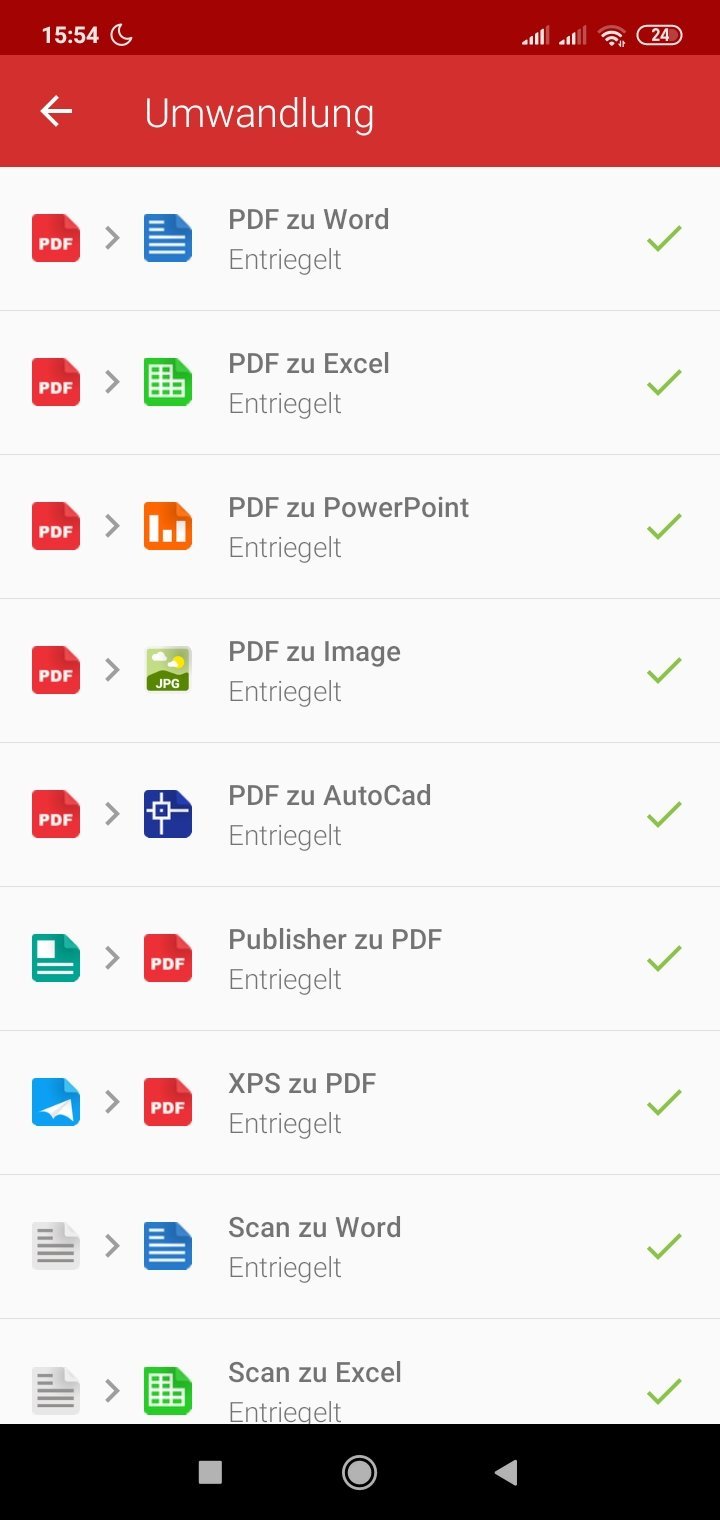Open the Publisher zu PDF row

tap(360, 959)
